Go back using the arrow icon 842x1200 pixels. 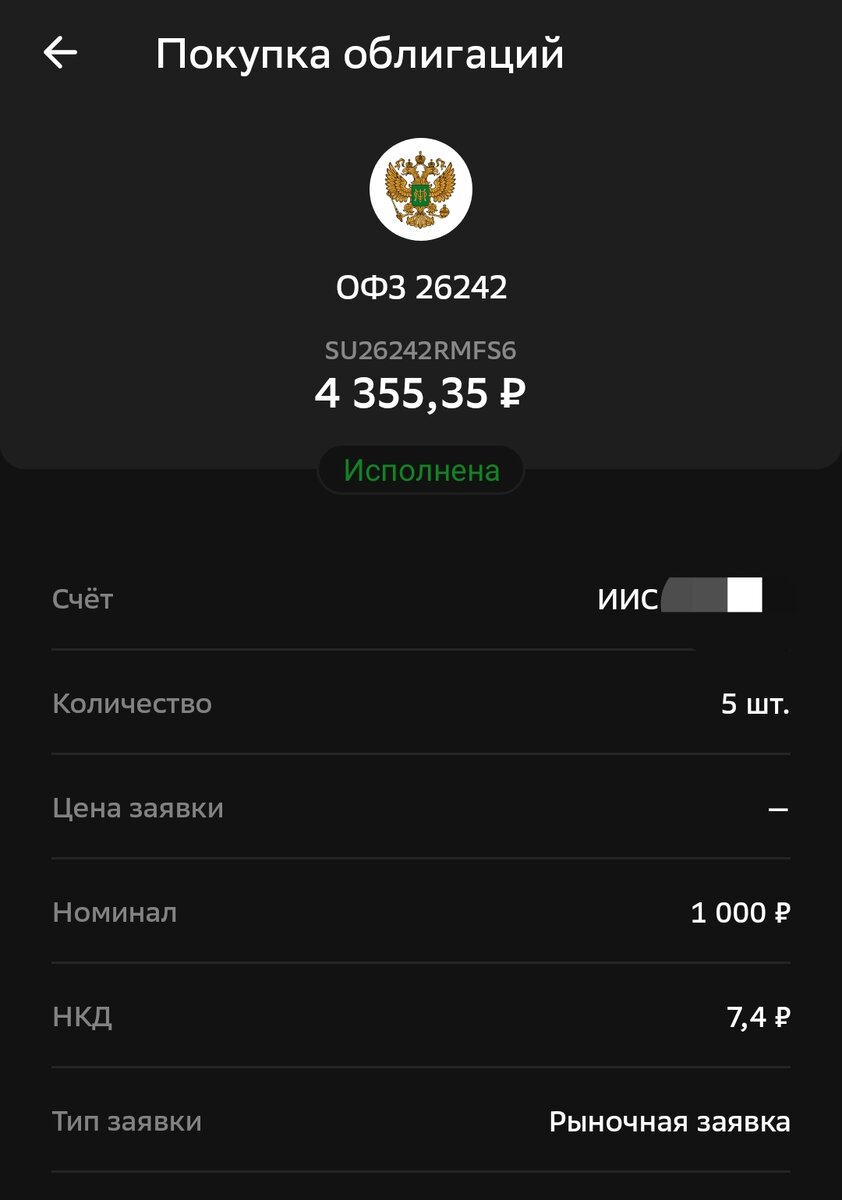[60, 53]
